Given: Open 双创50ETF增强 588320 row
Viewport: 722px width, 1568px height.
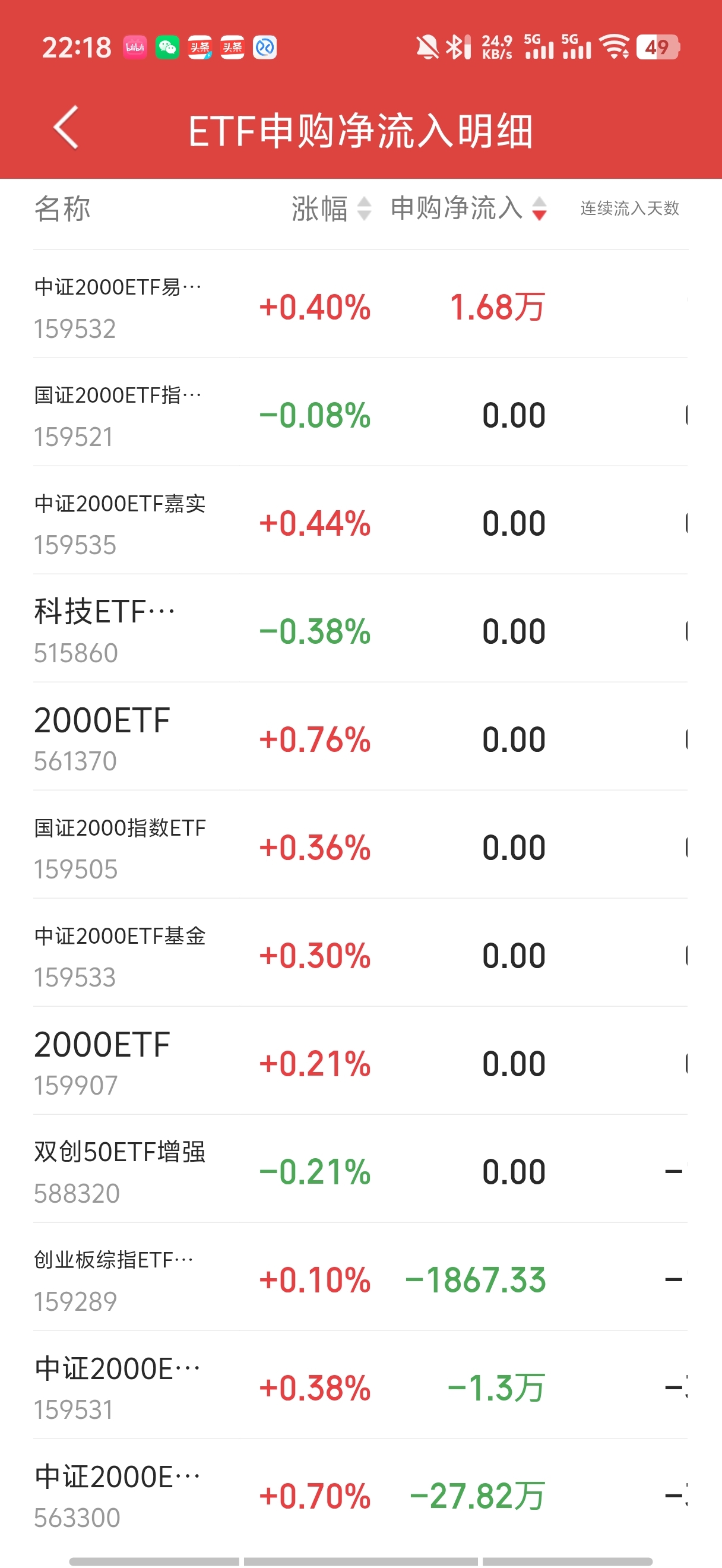Looking at the screenshot, I should 360,1169.
